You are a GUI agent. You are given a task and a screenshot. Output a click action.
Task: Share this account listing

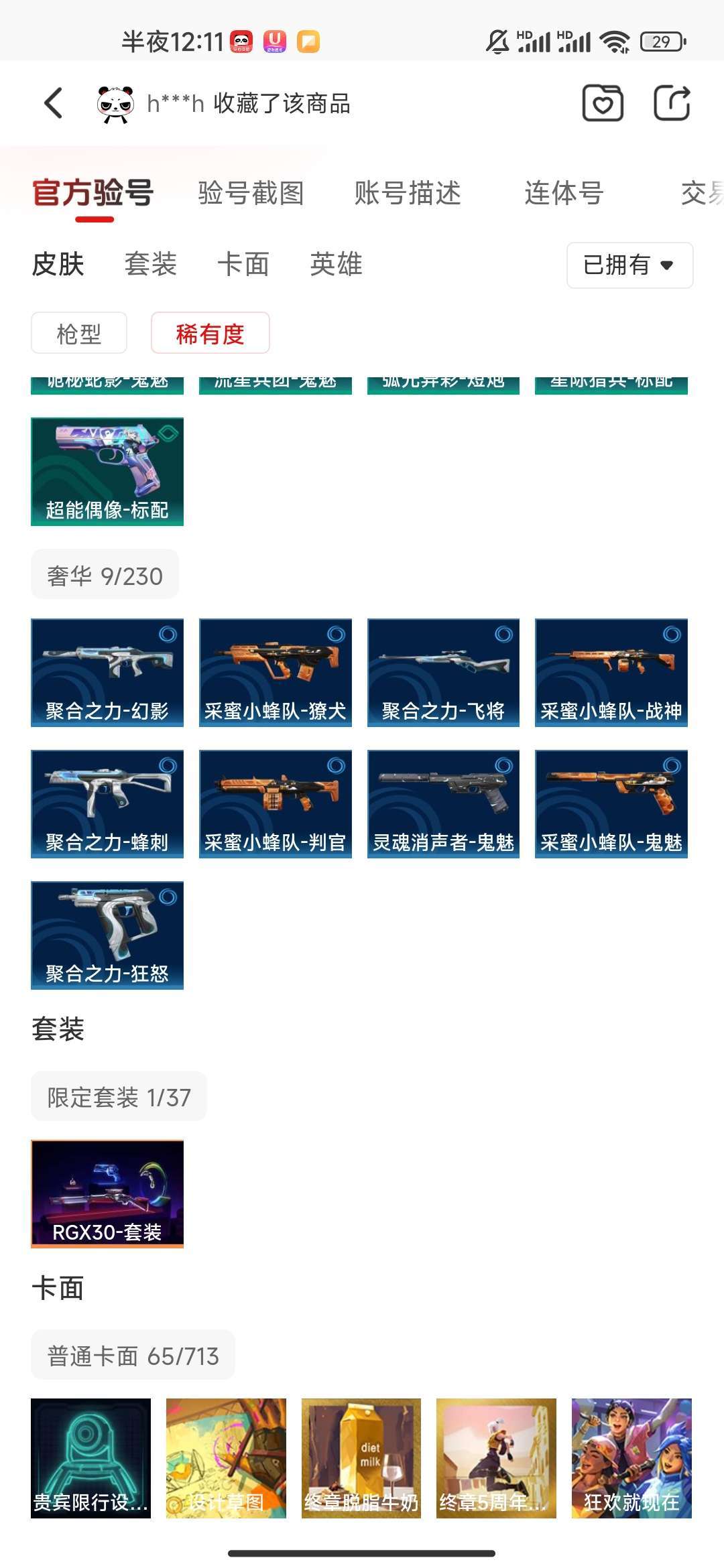click(672, 104)
